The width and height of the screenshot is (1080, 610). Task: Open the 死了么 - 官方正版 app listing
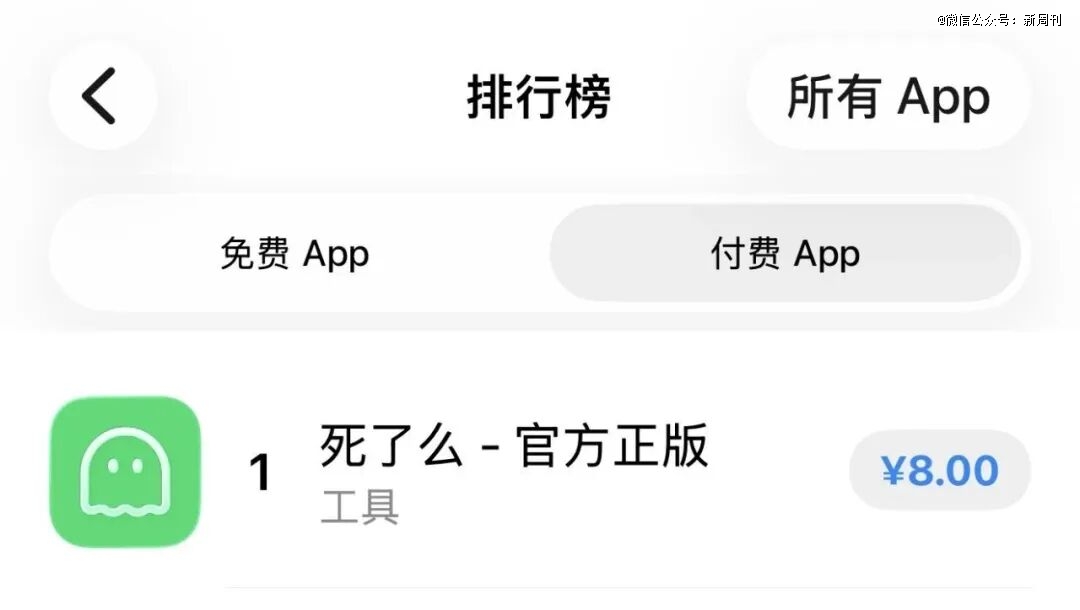point(514,447)
